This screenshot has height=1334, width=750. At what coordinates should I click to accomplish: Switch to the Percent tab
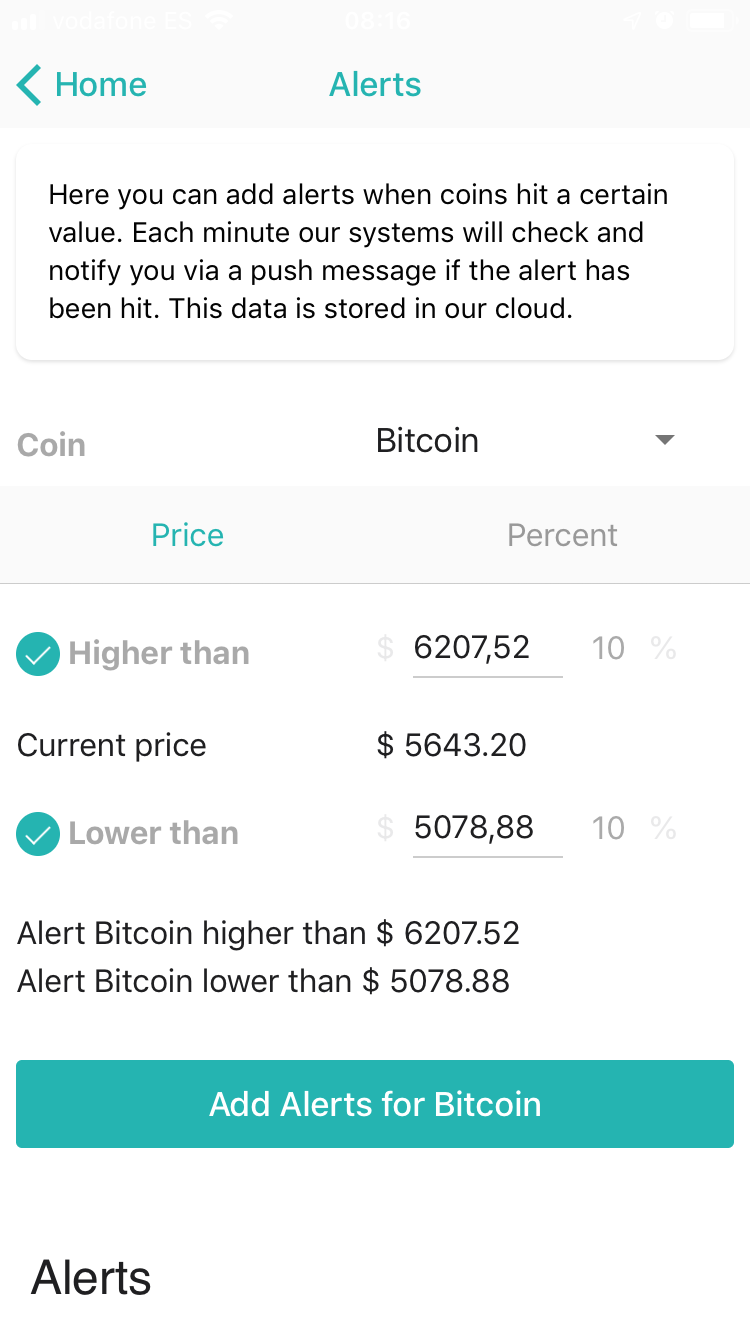[562, 535]
